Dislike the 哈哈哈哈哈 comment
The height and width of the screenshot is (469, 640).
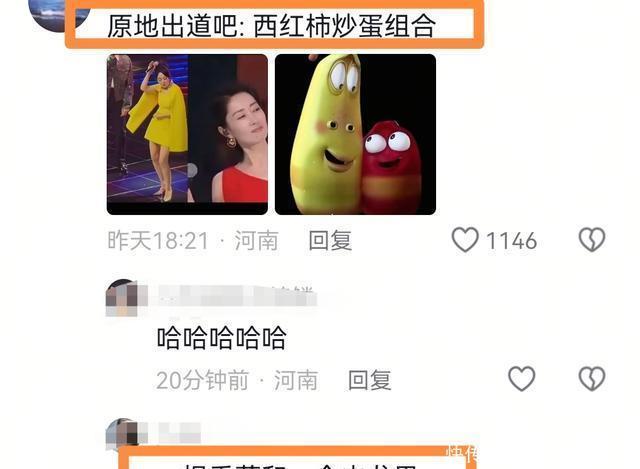[592, 379]
